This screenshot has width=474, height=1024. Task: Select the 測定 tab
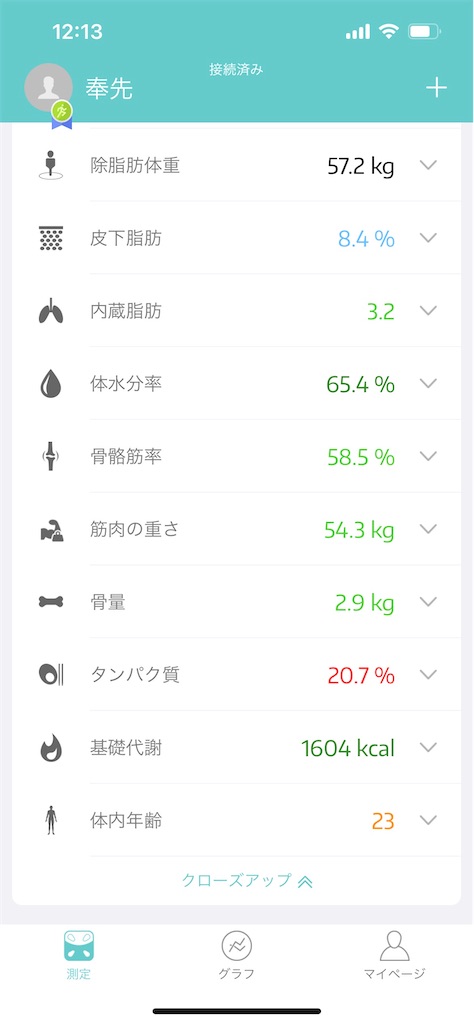coord(78,955)
